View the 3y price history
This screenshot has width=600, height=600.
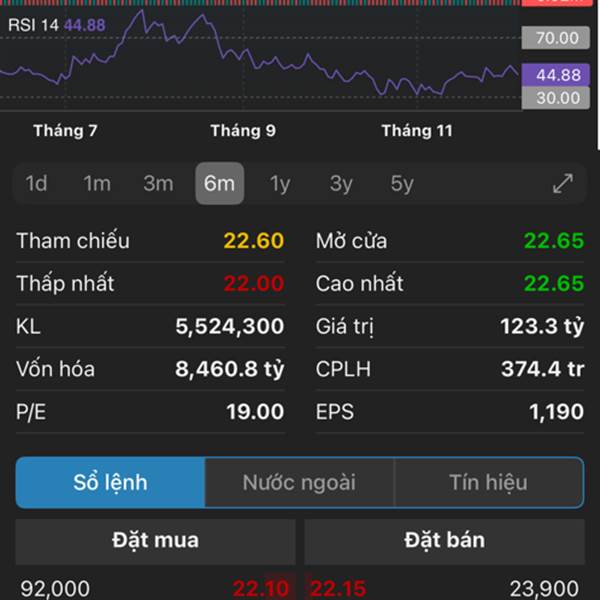pyautogui.click(x=341, y=184)
